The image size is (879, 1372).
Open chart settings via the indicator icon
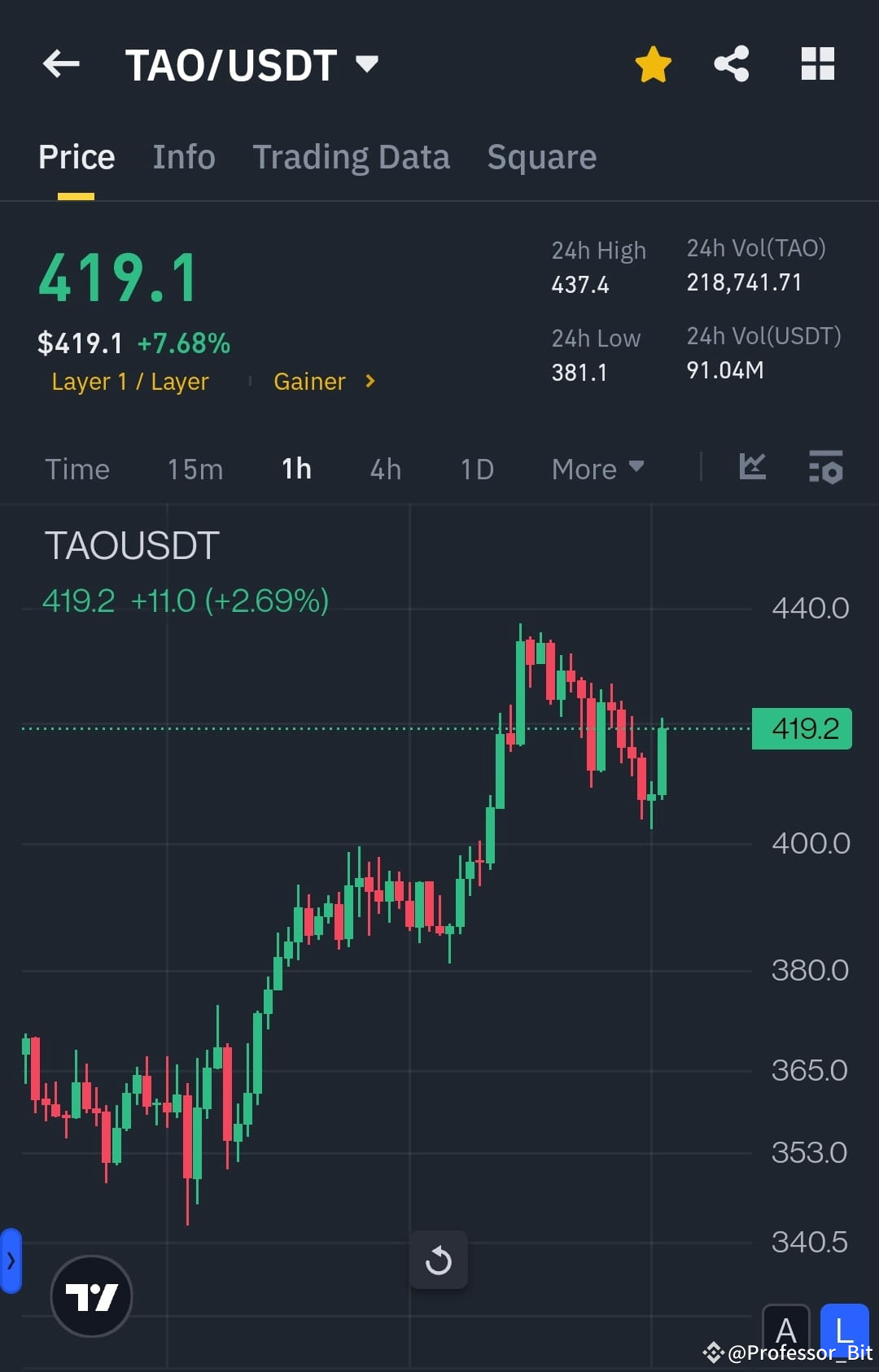coord(825,468)
